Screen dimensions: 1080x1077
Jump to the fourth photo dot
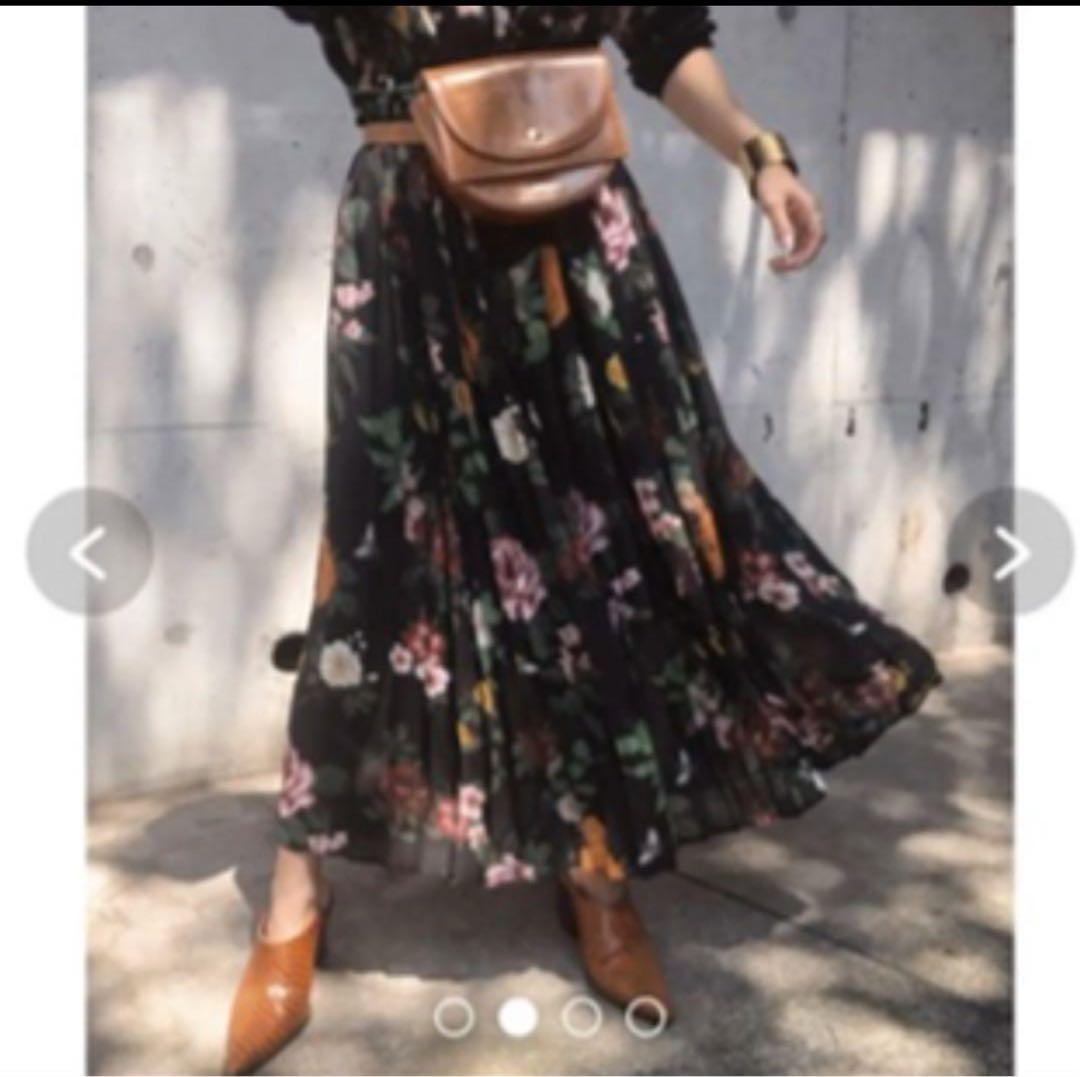tap(645, 1017)
